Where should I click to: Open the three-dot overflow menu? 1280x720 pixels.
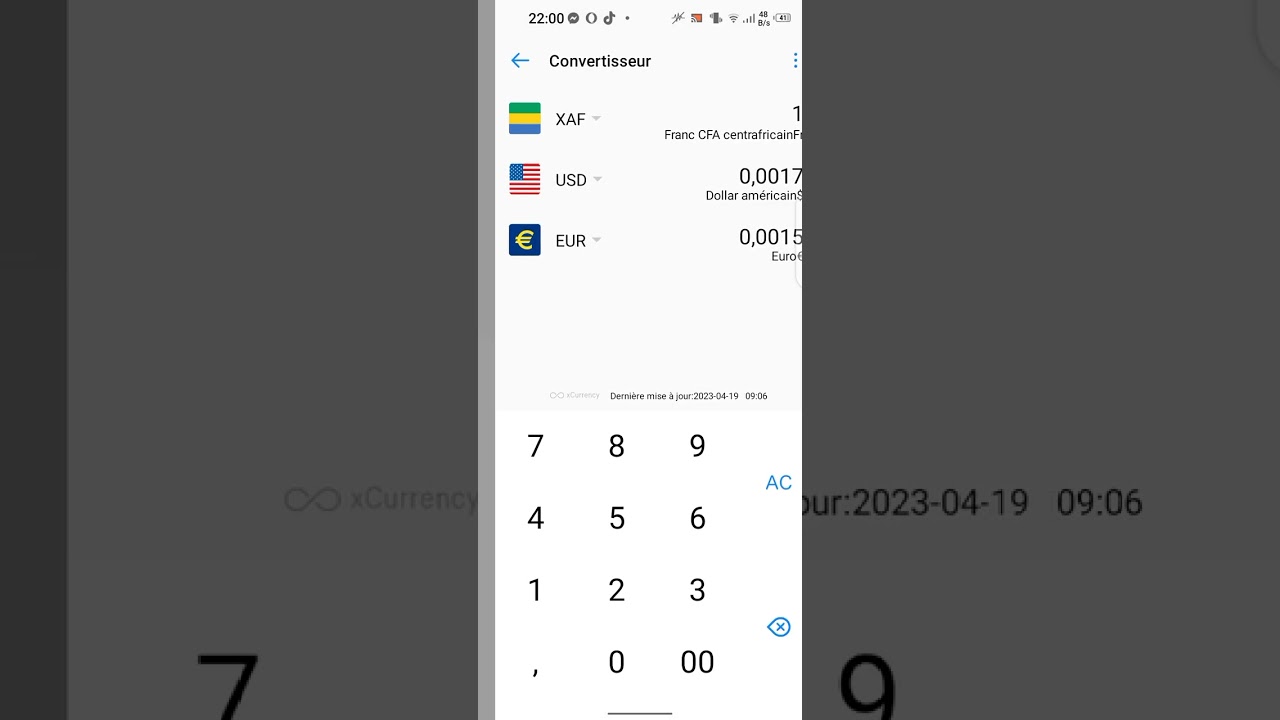click(795, 61)
